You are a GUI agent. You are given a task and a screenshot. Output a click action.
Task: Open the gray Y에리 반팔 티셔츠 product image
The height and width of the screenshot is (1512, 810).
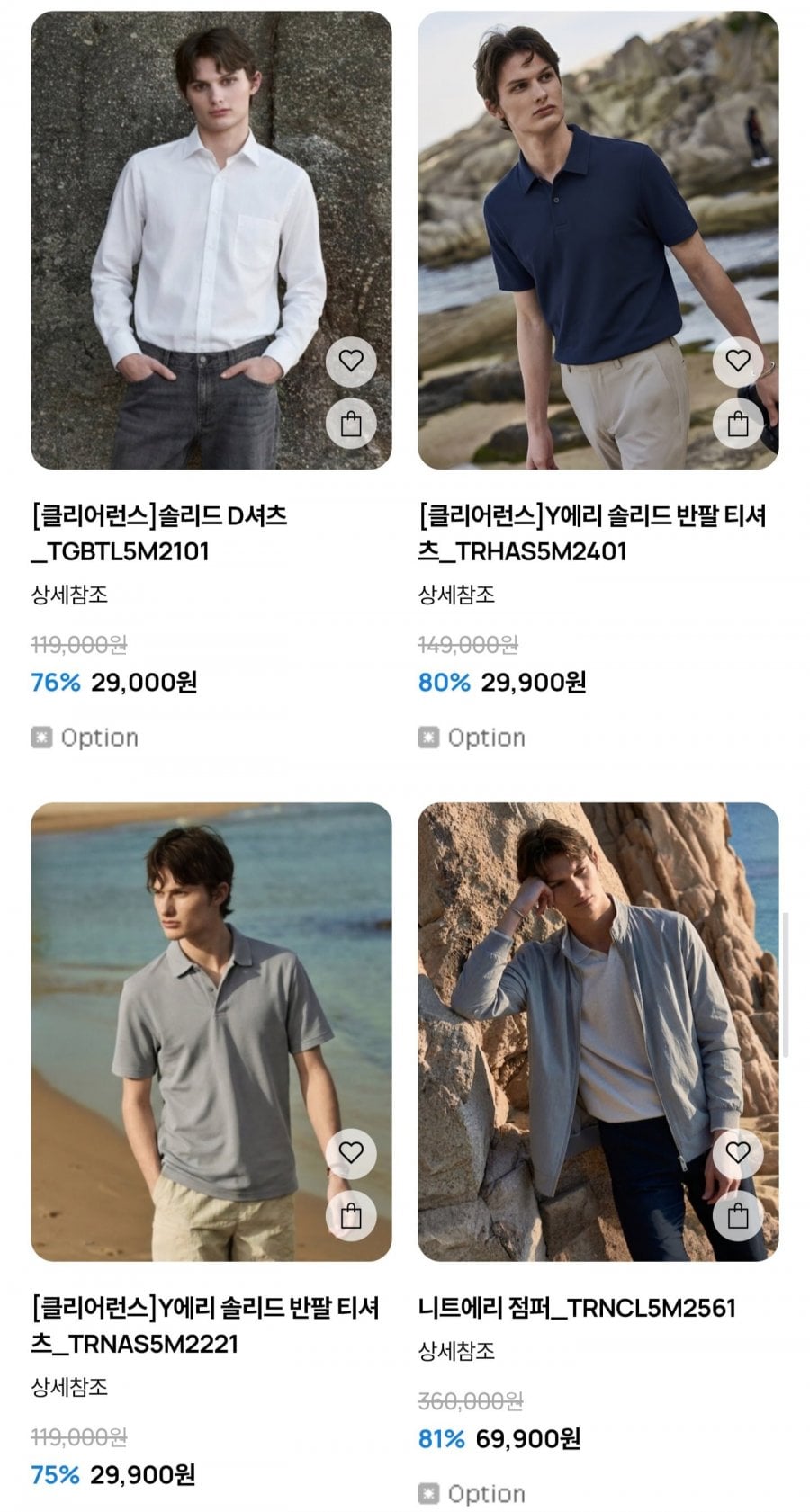(211, 1032)
